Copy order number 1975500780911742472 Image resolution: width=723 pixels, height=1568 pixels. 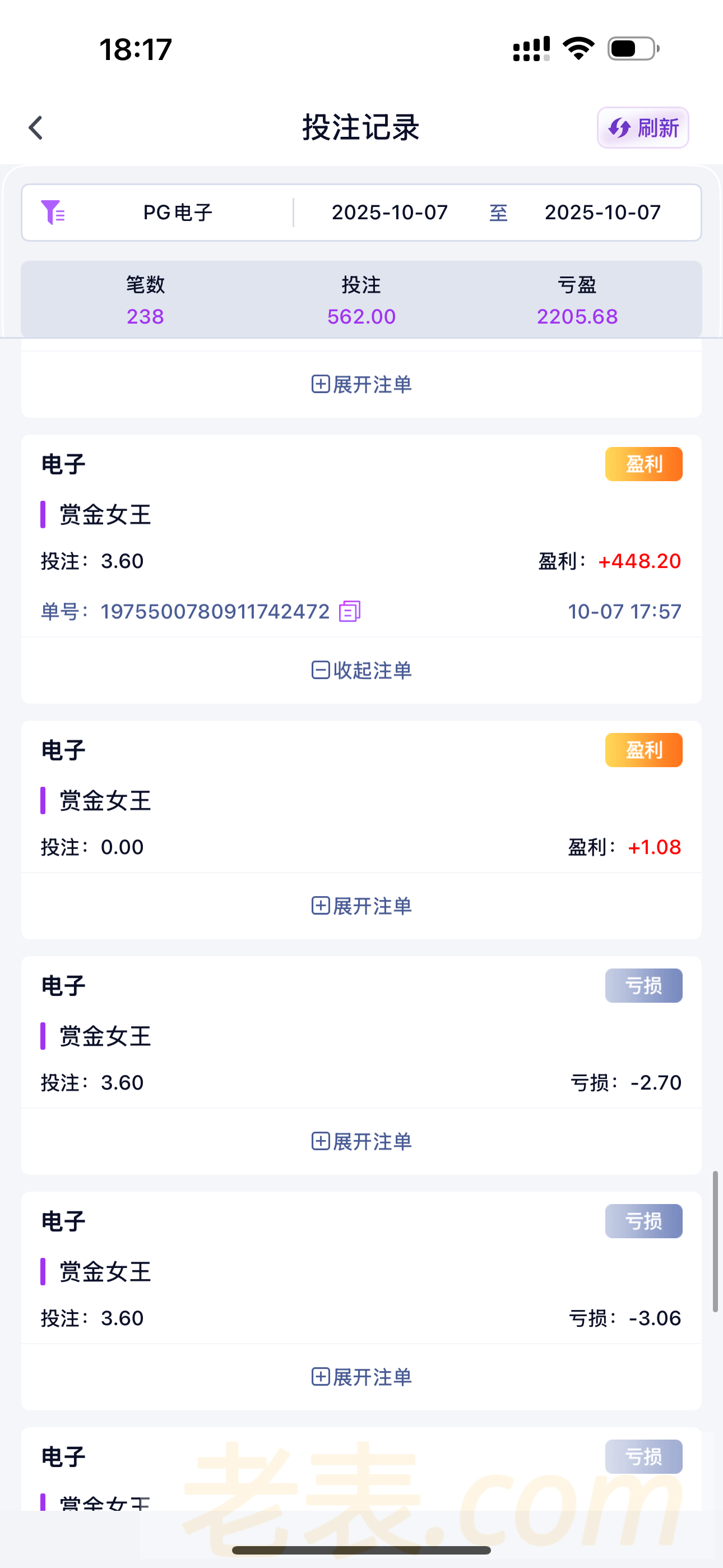coord(350,611)
